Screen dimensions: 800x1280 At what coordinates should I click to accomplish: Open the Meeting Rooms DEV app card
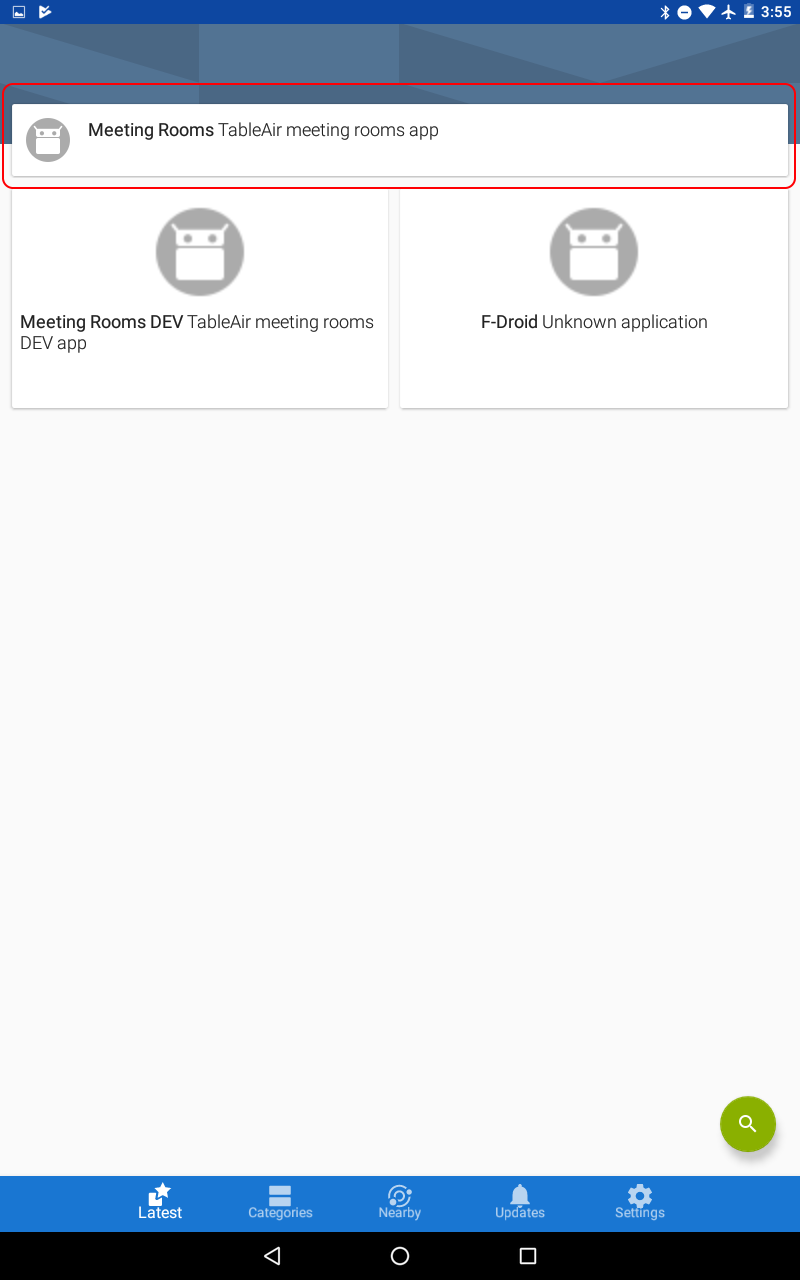[x=200, y=298]
